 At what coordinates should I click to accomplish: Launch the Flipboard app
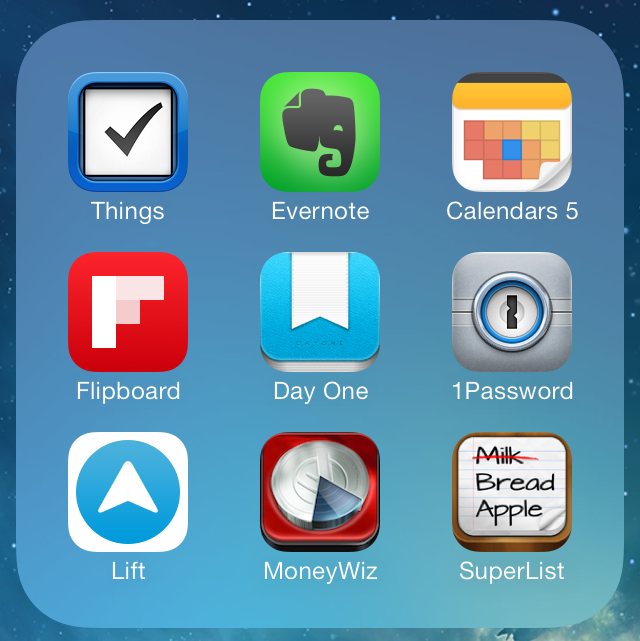[x=128, y=312]
